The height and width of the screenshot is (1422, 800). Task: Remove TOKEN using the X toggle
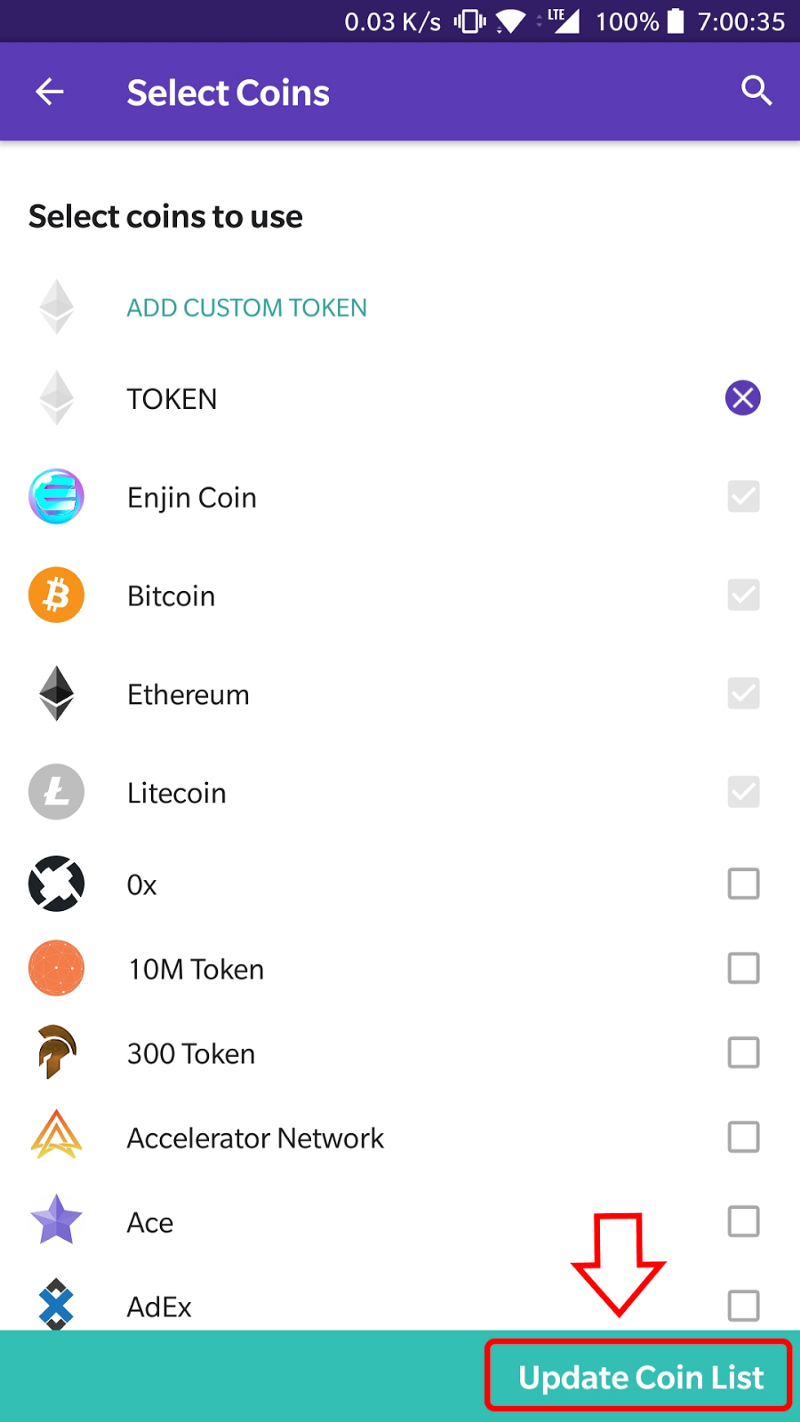pos(743,397)
